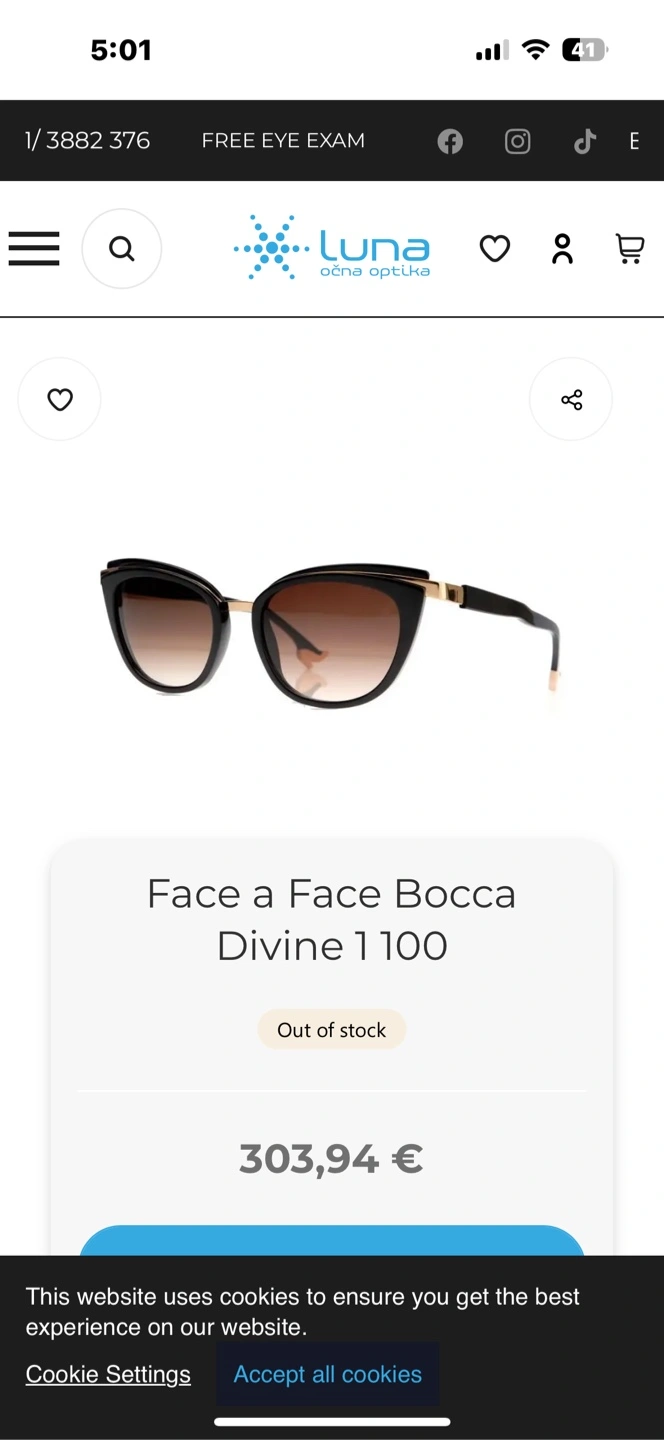Open the search icon

(121, 248)
